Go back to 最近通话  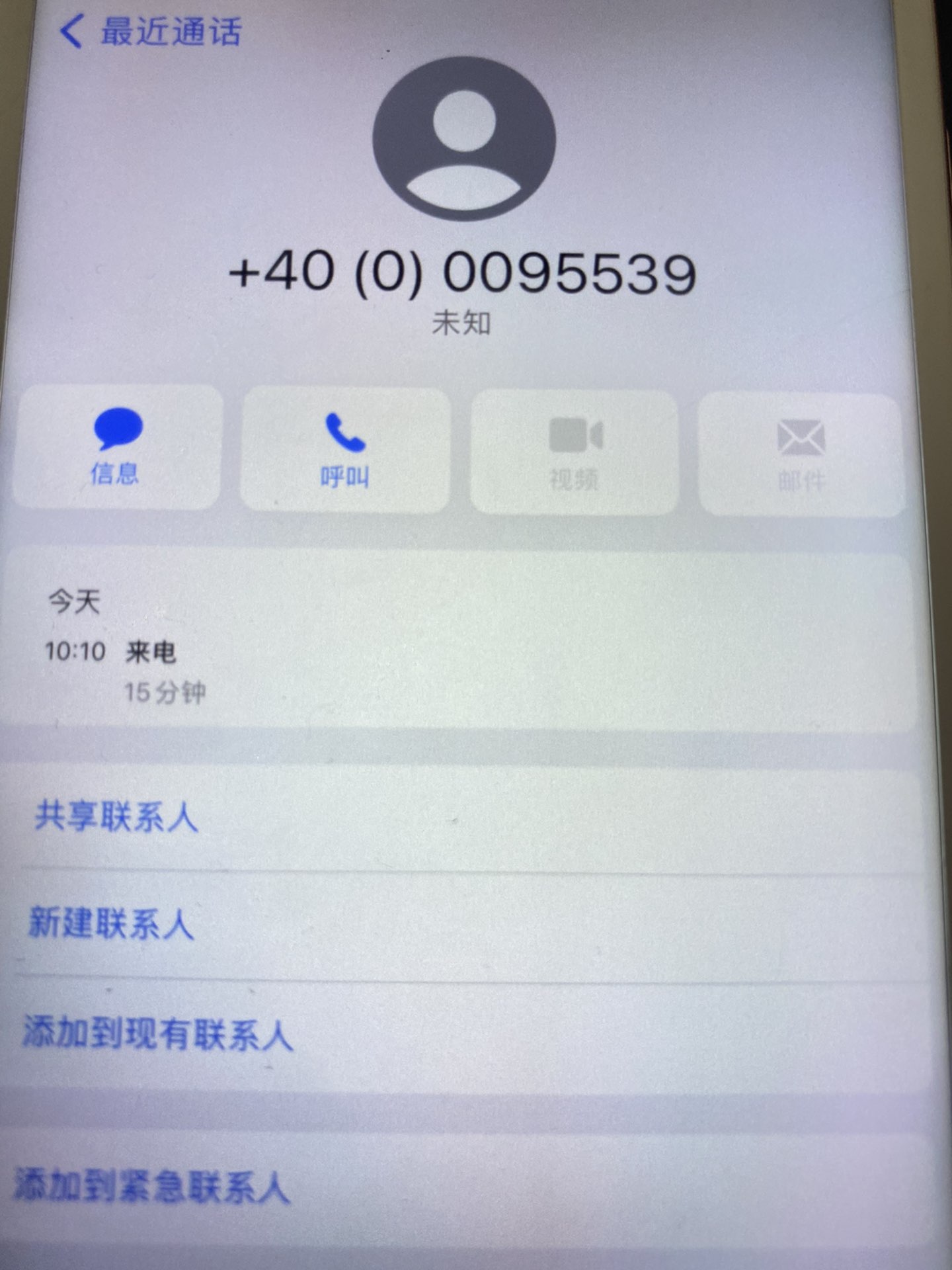[151, 32]
